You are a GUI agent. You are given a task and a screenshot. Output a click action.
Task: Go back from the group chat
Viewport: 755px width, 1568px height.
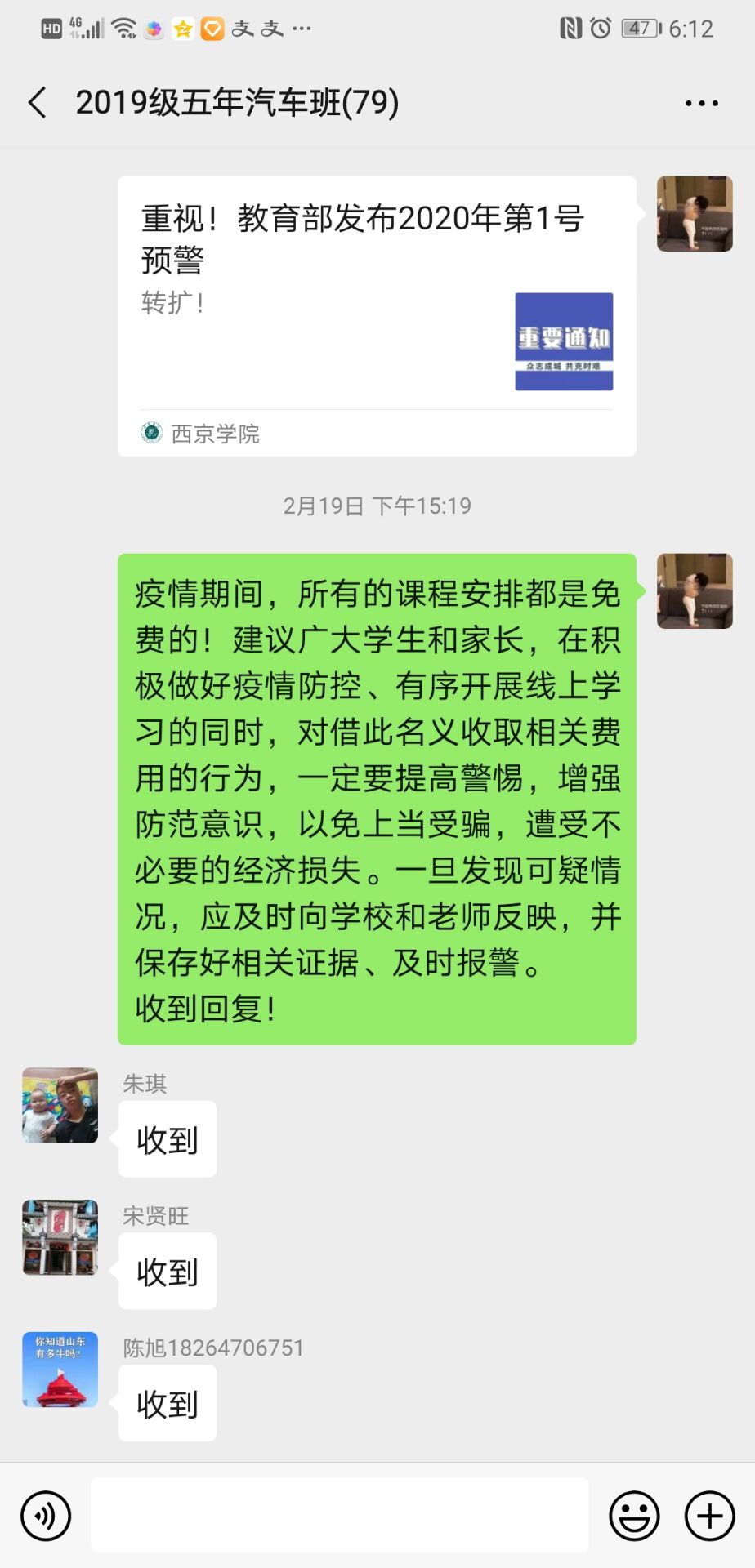point(38,103)
